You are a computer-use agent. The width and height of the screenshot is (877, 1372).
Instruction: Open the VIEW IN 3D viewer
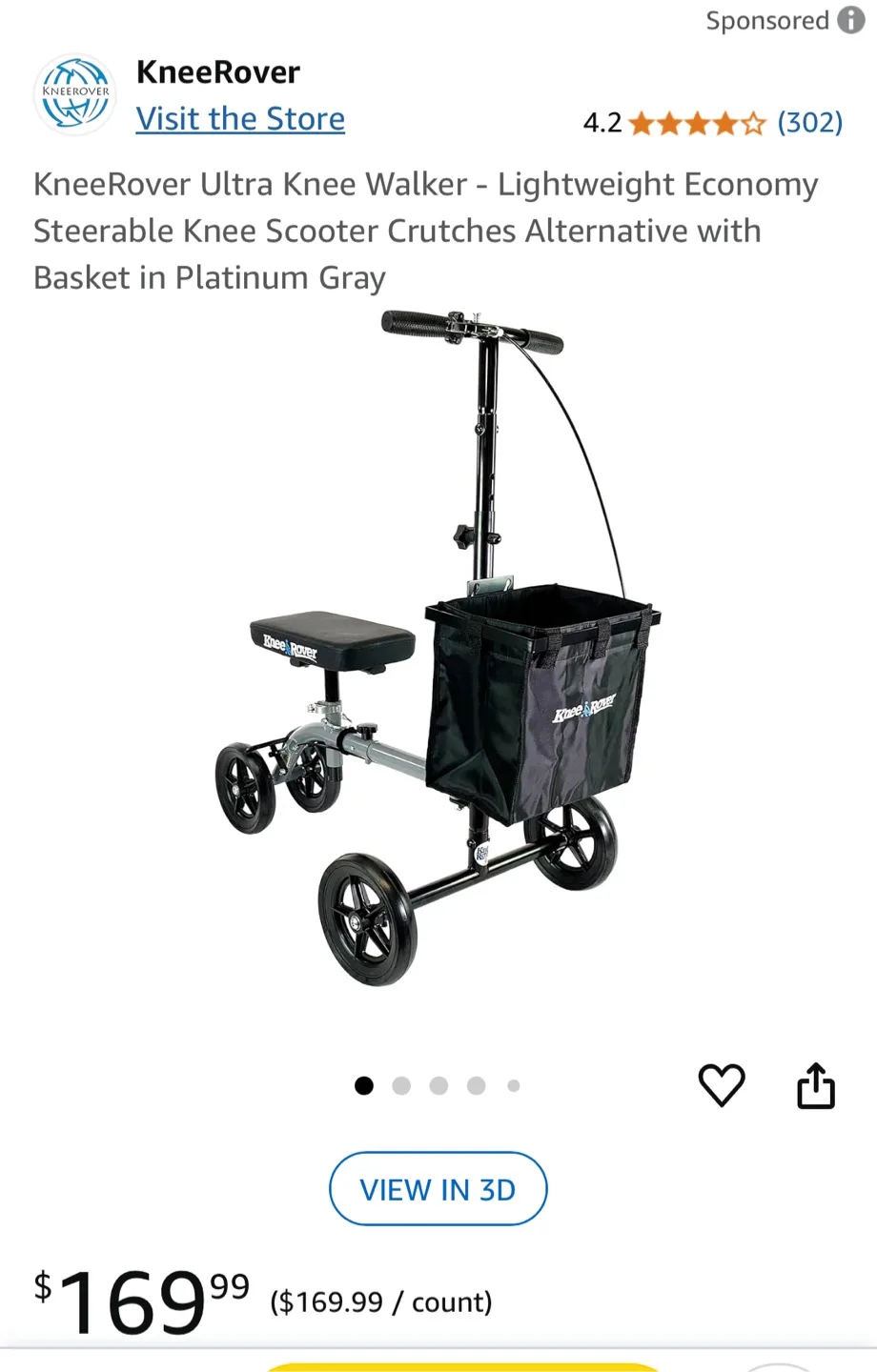click(x=438, y=1189)
